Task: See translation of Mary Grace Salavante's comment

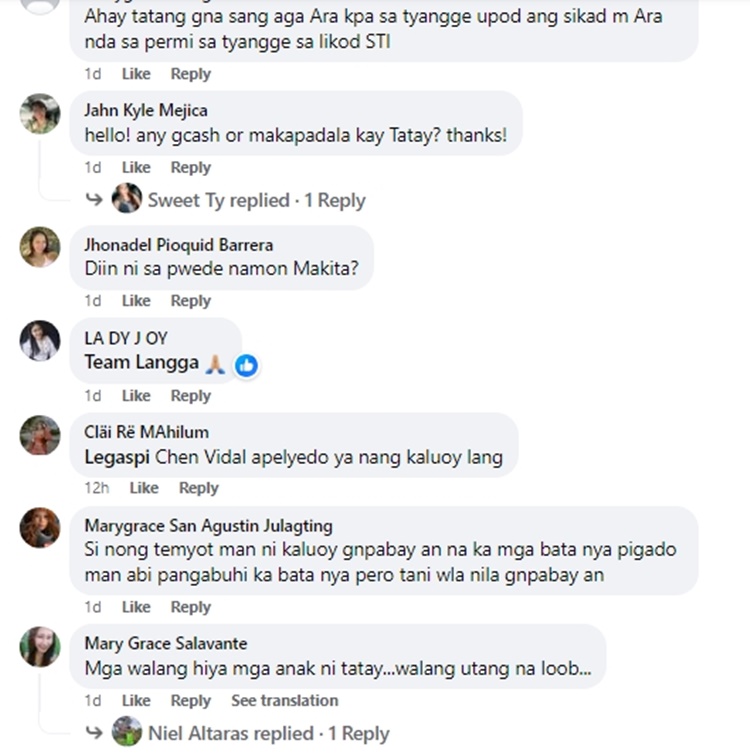Action: (284, 700)
